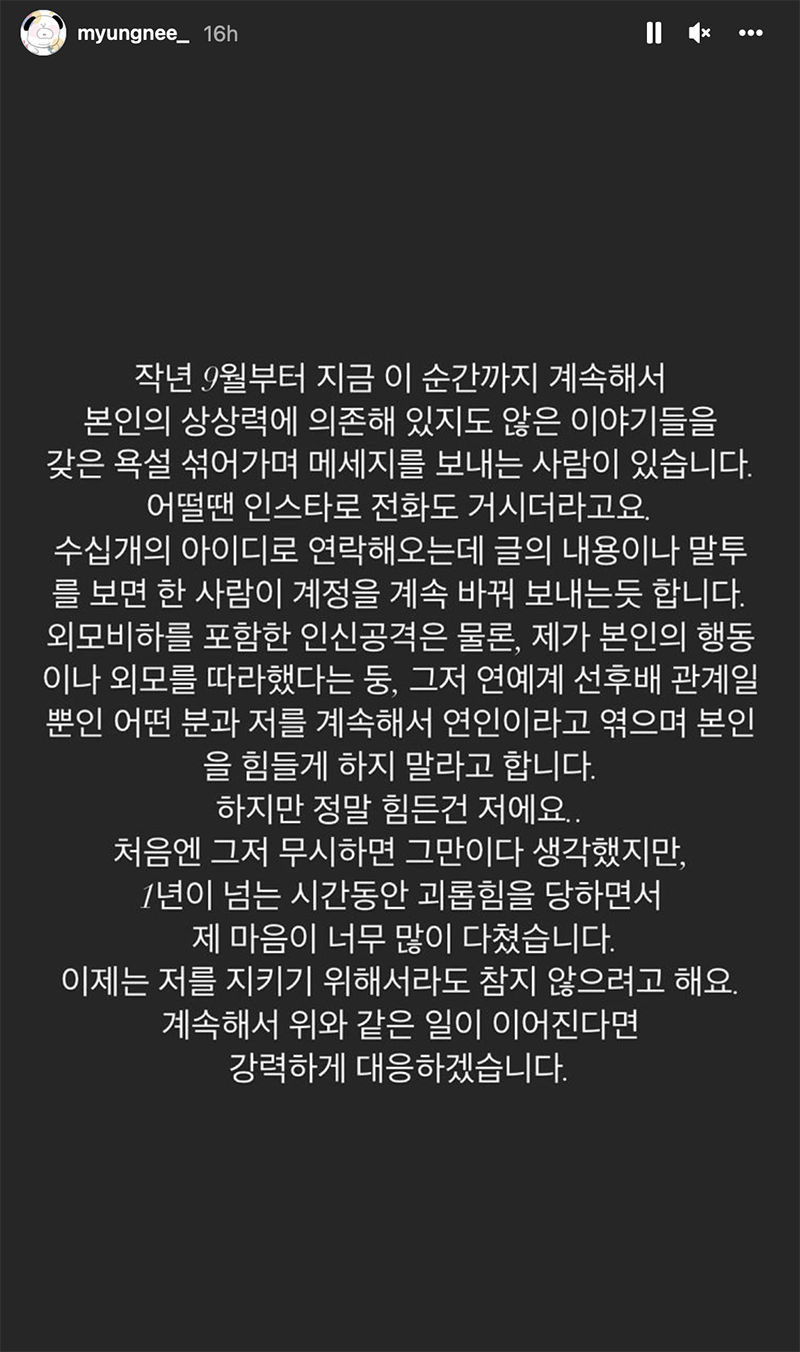Open the myungnee_ profile picture

[43, 33]
